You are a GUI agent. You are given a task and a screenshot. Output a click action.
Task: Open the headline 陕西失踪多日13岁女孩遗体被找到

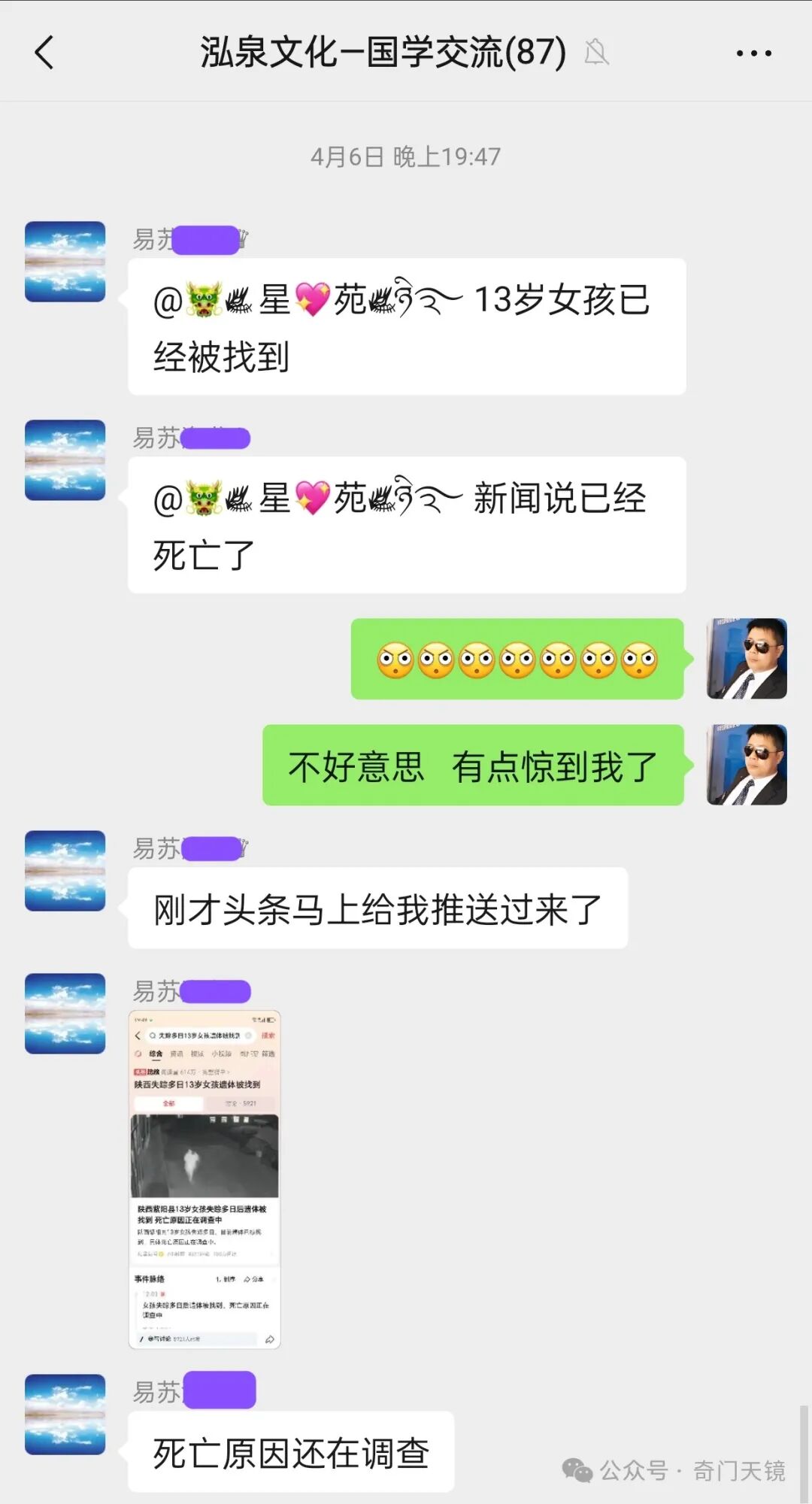coord(197,1085)
